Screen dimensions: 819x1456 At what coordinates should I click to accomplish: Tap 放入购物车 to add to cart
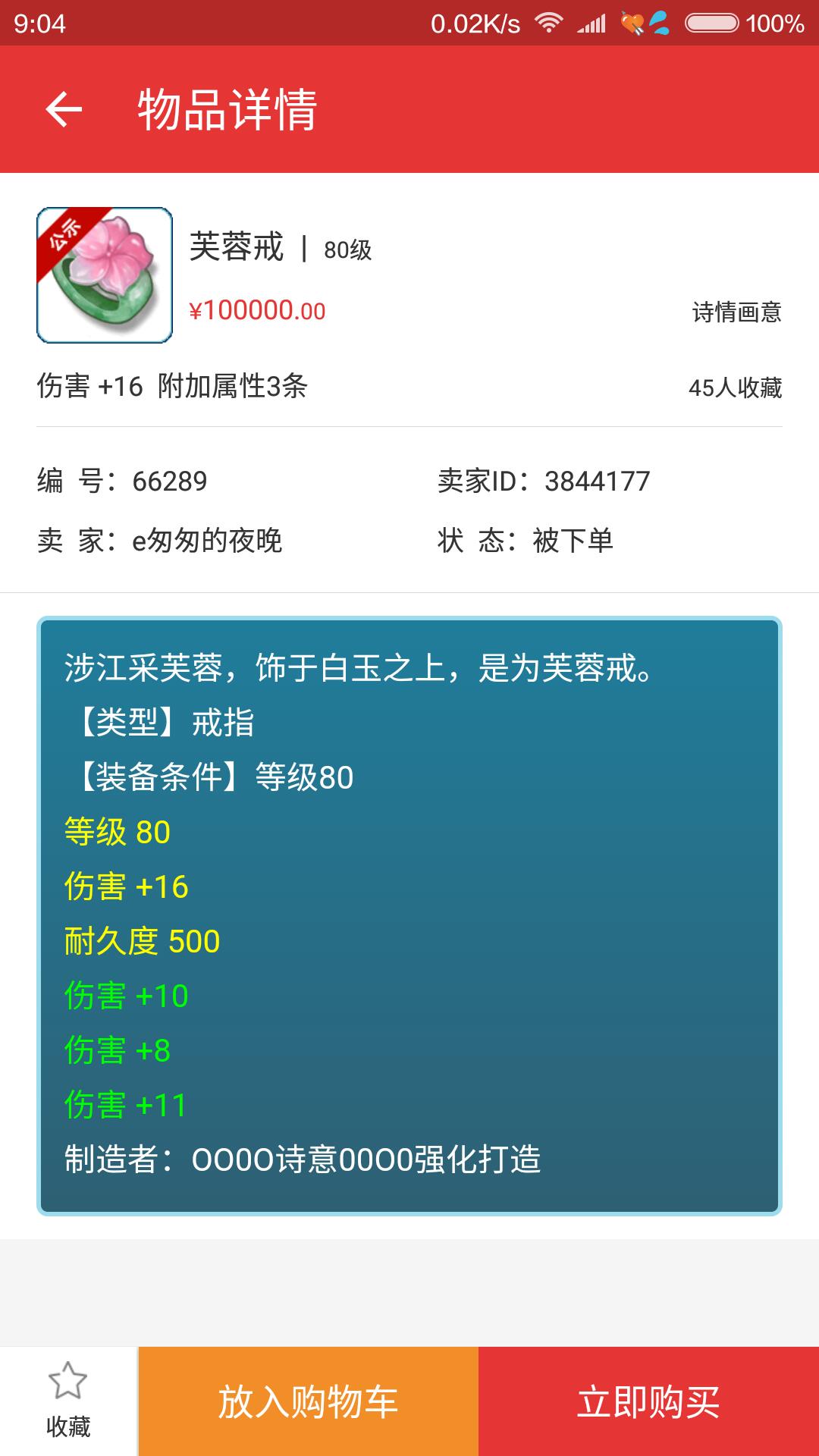tap(308, 1401)
